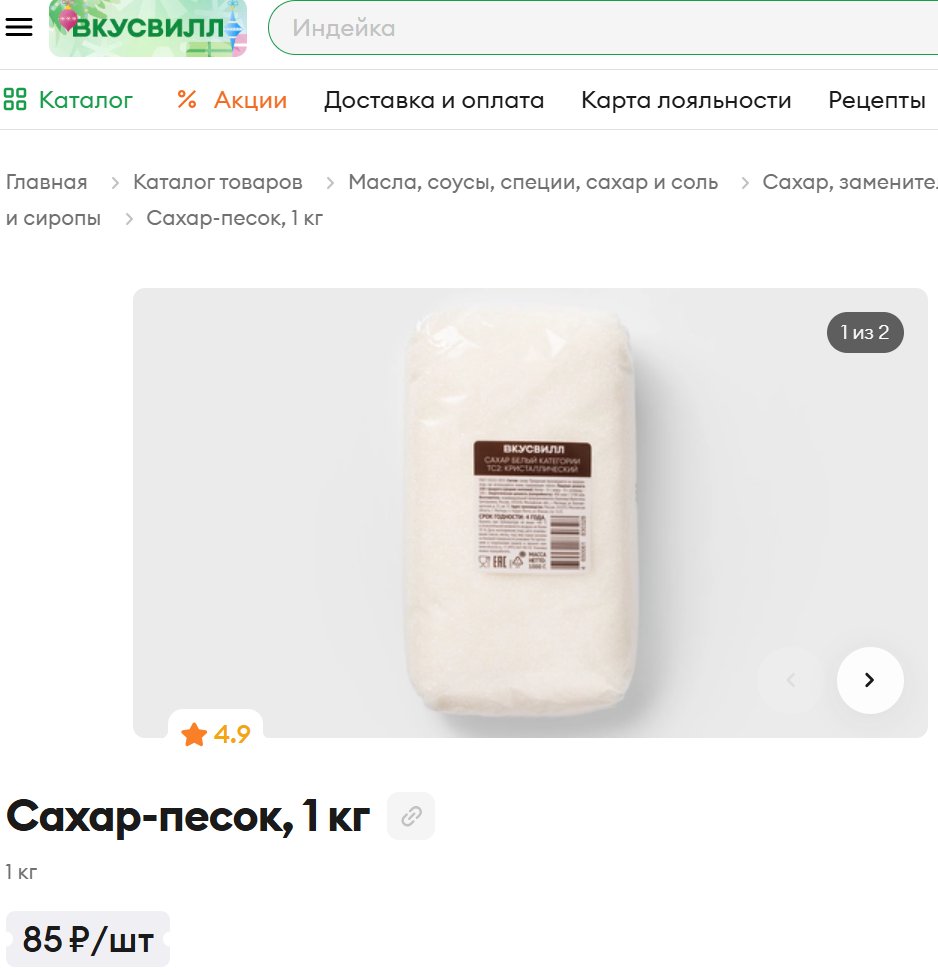Go to Акции promotions

pos(232,100)
